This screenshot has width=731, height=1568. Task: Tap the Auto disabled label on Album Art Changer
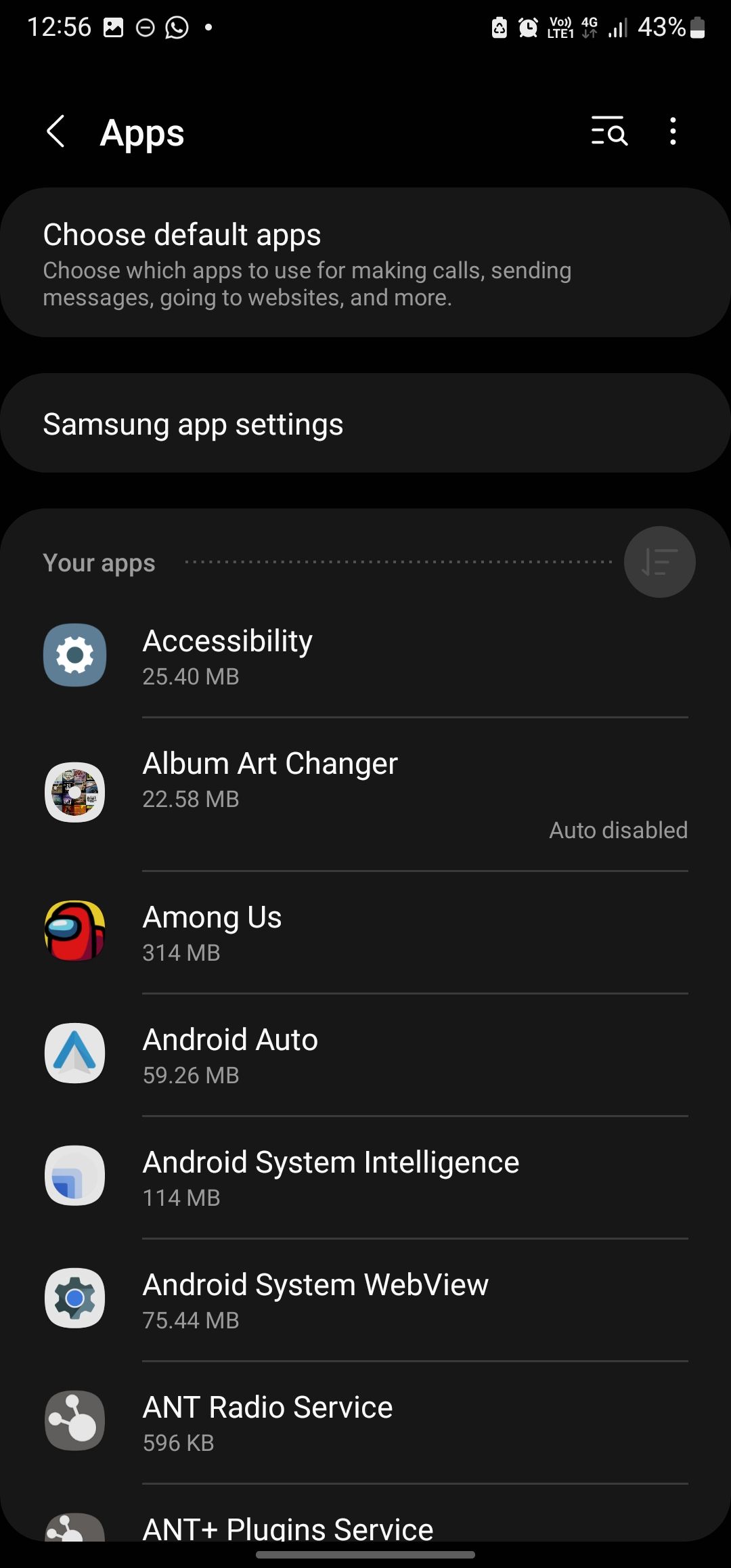[x=617, y=830]
